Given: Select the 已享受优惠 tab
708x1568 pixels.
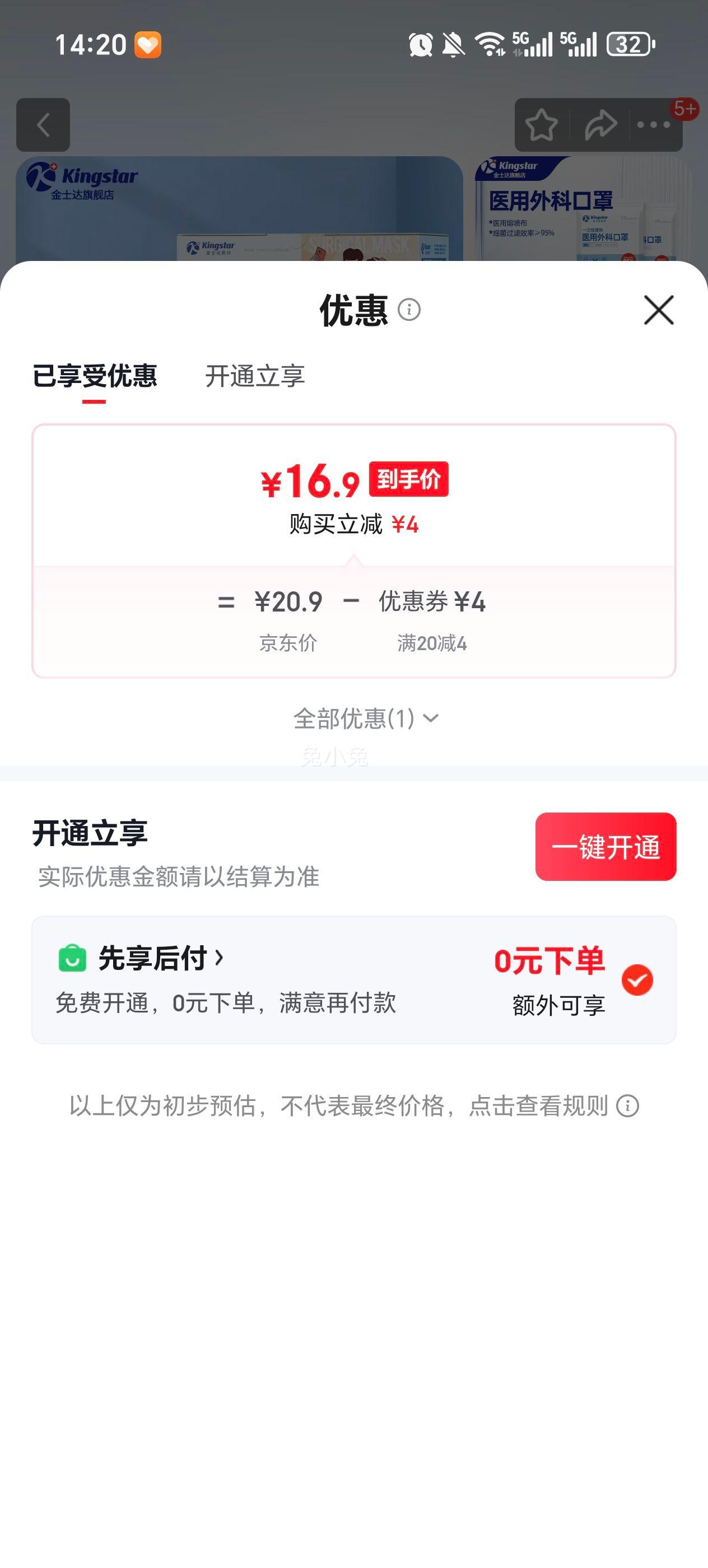Looking at the screenshot, I should pyautogui.click(x=94, y=376).
